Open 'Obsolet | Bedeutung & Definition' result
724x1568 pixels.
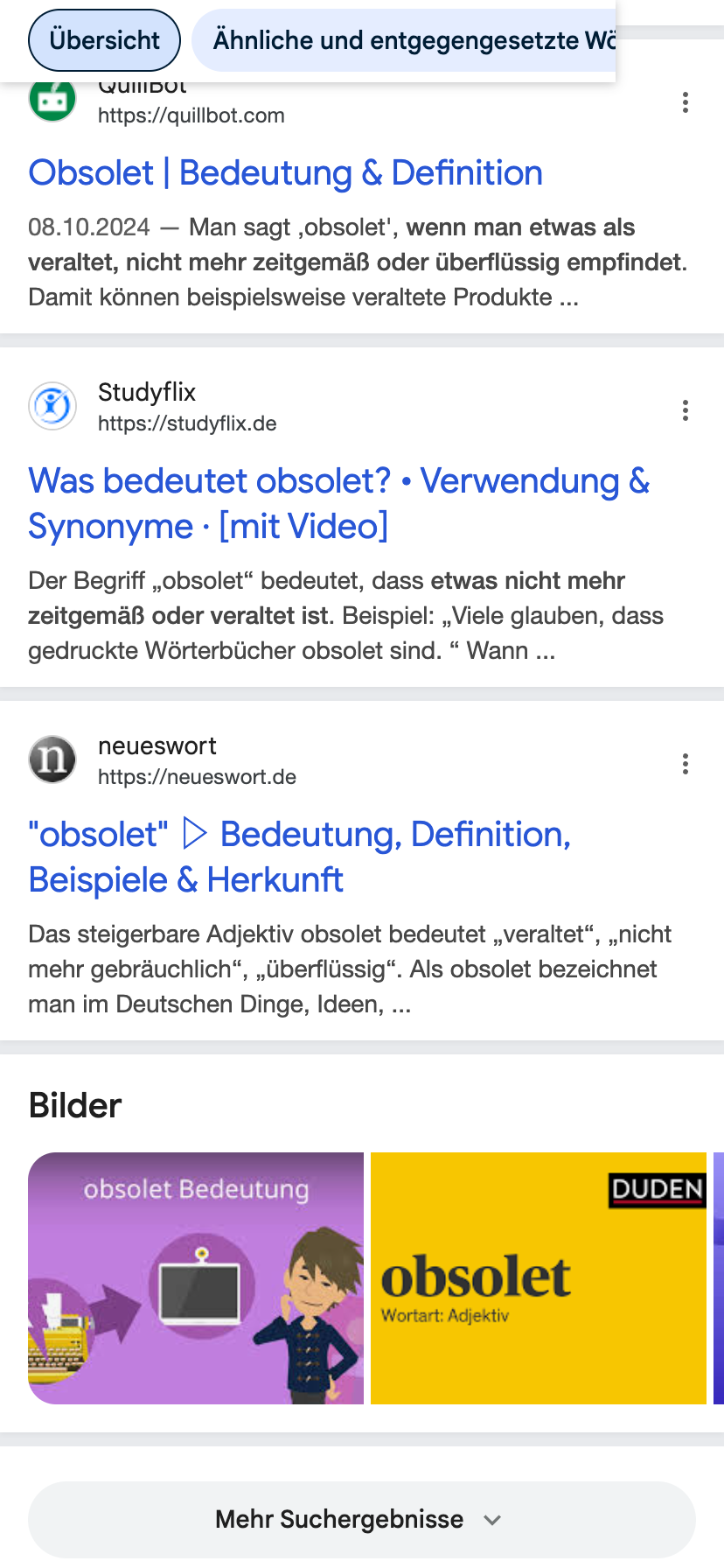coord(285,173)
